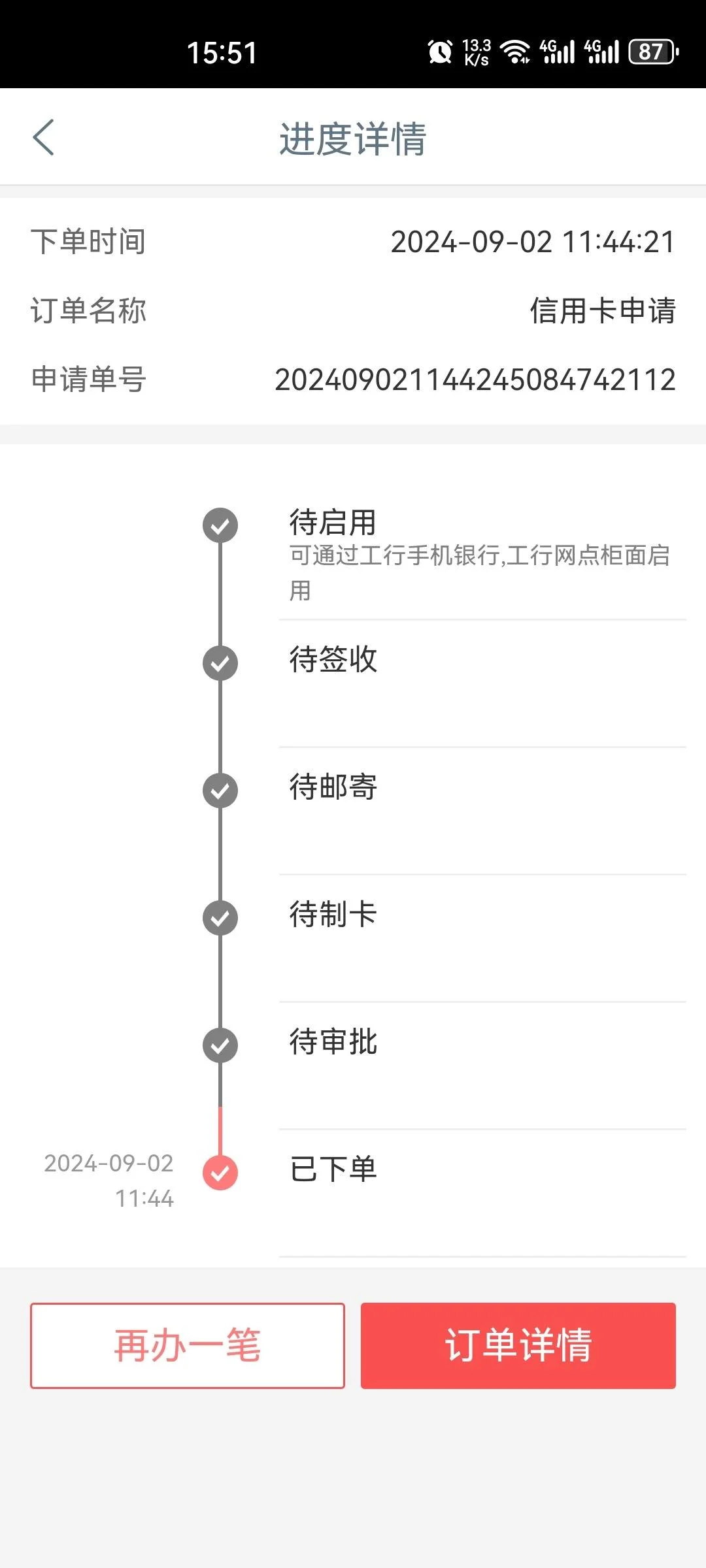Tap the timestamp 2024-09-02 11:44 on timeline

pos(108,1183)
